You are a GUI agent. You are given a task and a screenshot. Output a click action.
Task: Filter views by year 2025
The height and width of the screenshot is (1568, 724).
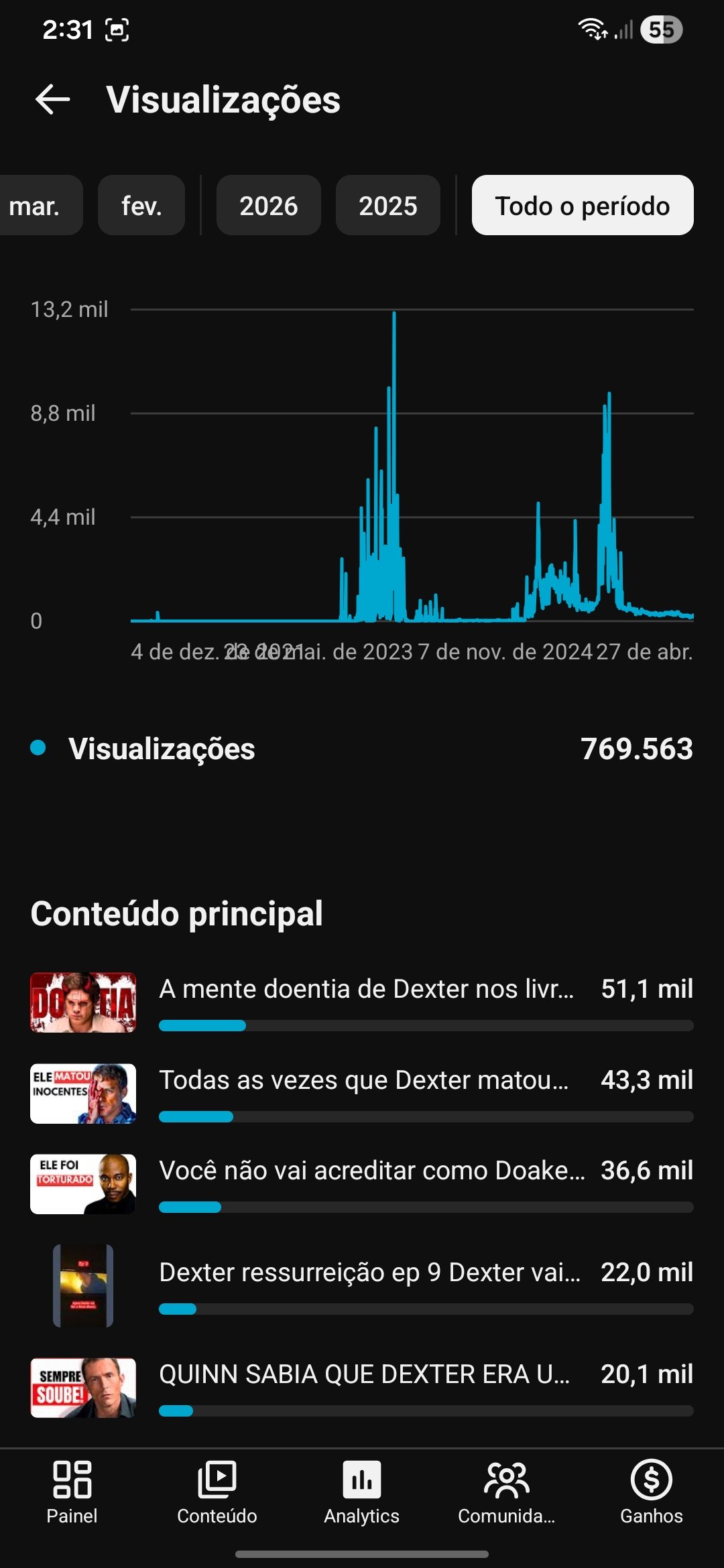(387, 206)
